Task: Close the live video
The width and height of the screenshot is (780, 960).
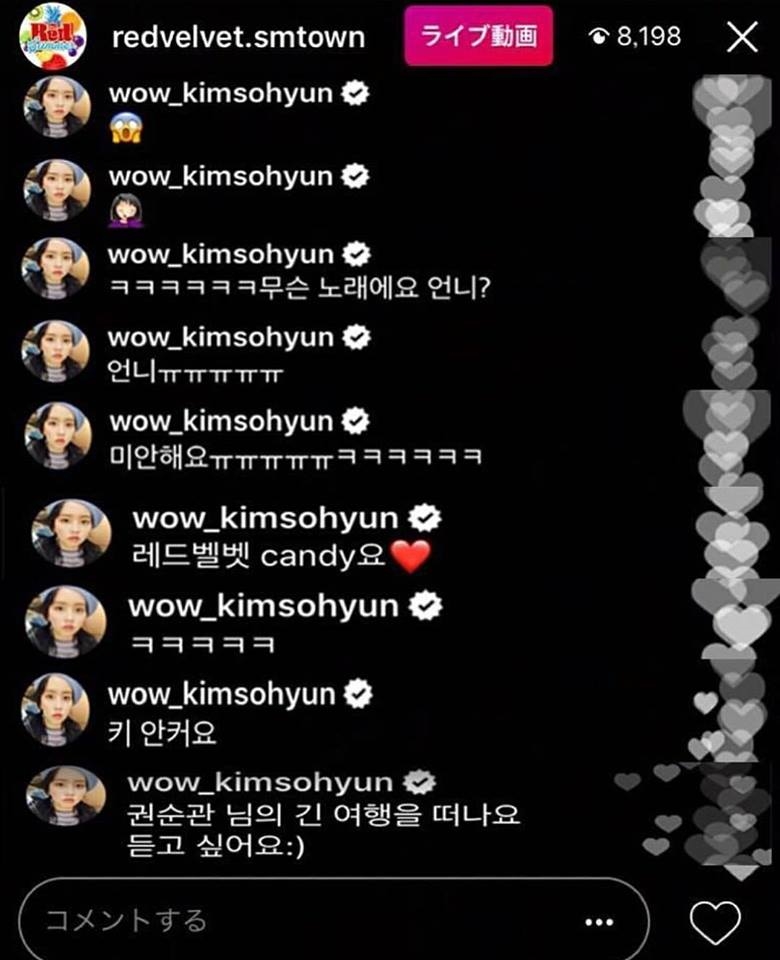Action: 742,38
